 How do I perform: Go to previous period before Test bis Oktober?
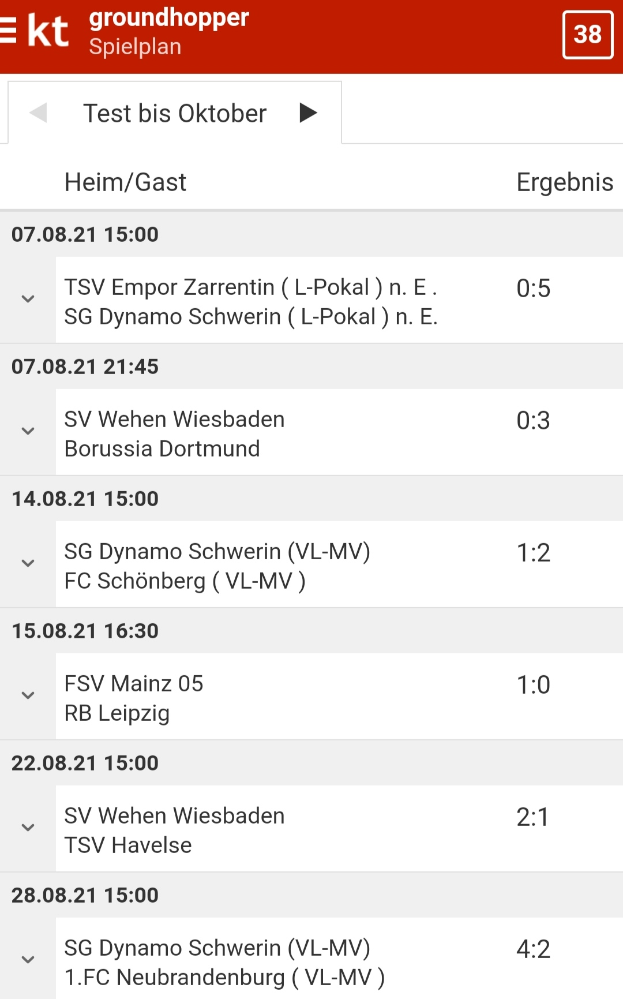tap(38, 113)
